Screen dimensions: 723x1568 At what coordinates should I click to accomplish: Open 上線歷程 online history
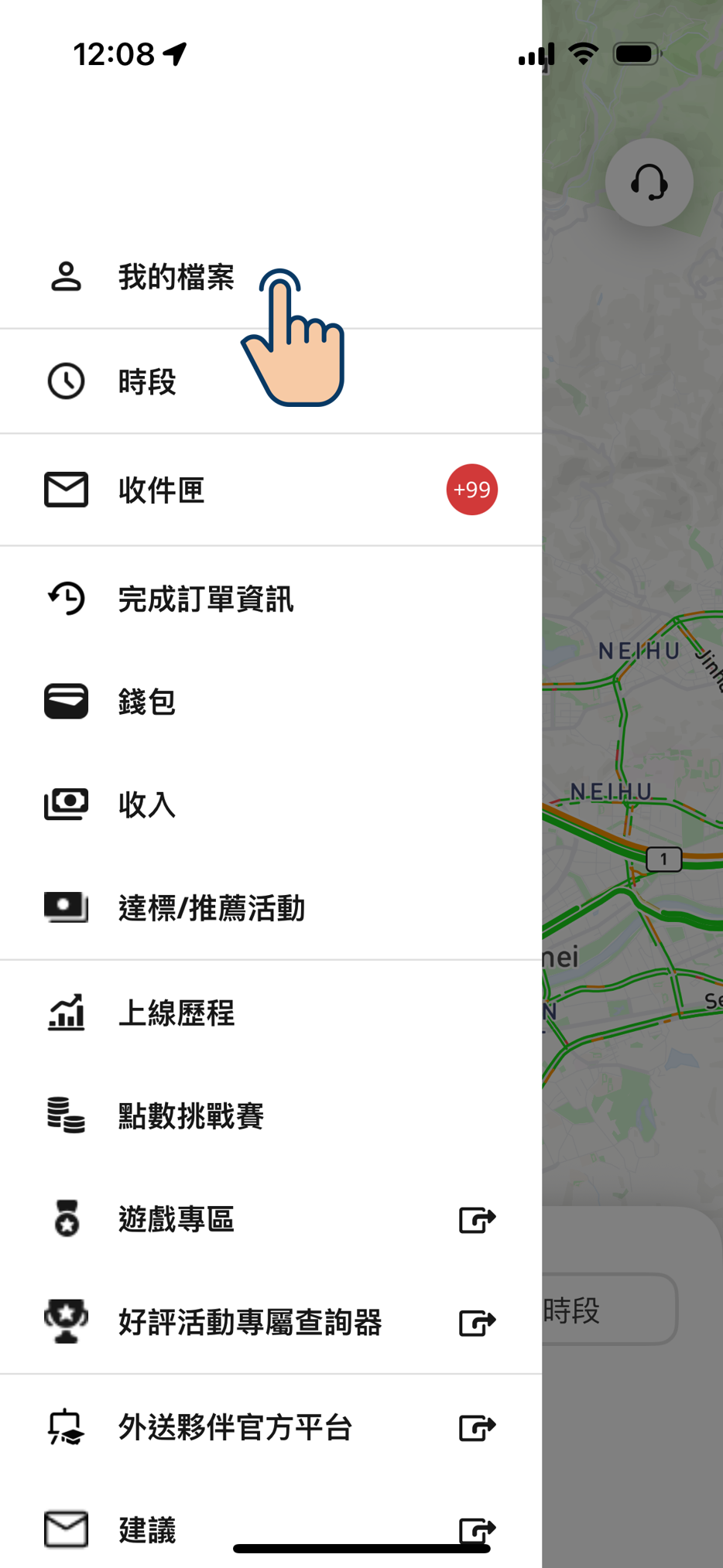176,1013
